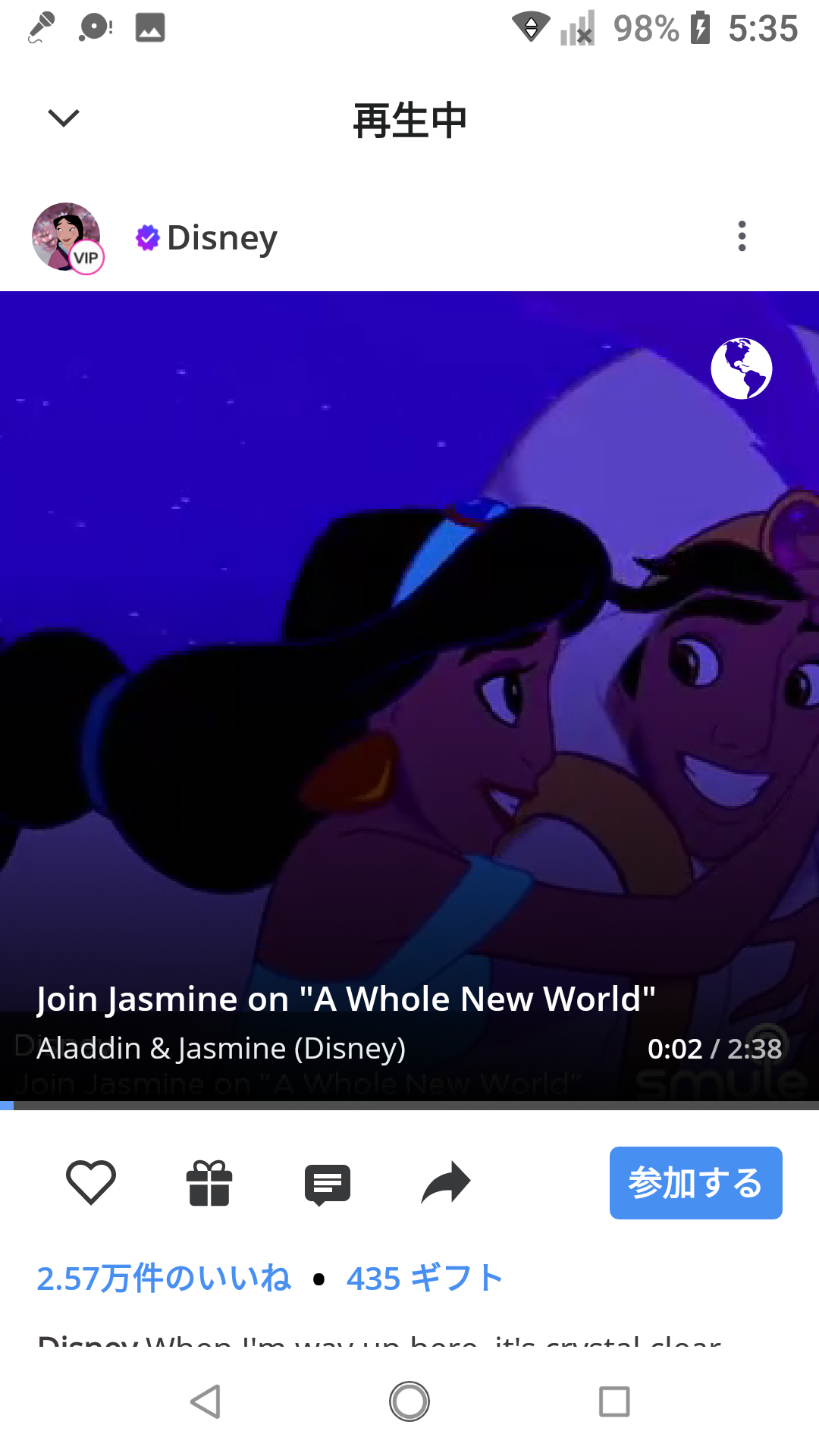
Task: Go to the home screen via system home button
Action: [x=409, y=1401]
